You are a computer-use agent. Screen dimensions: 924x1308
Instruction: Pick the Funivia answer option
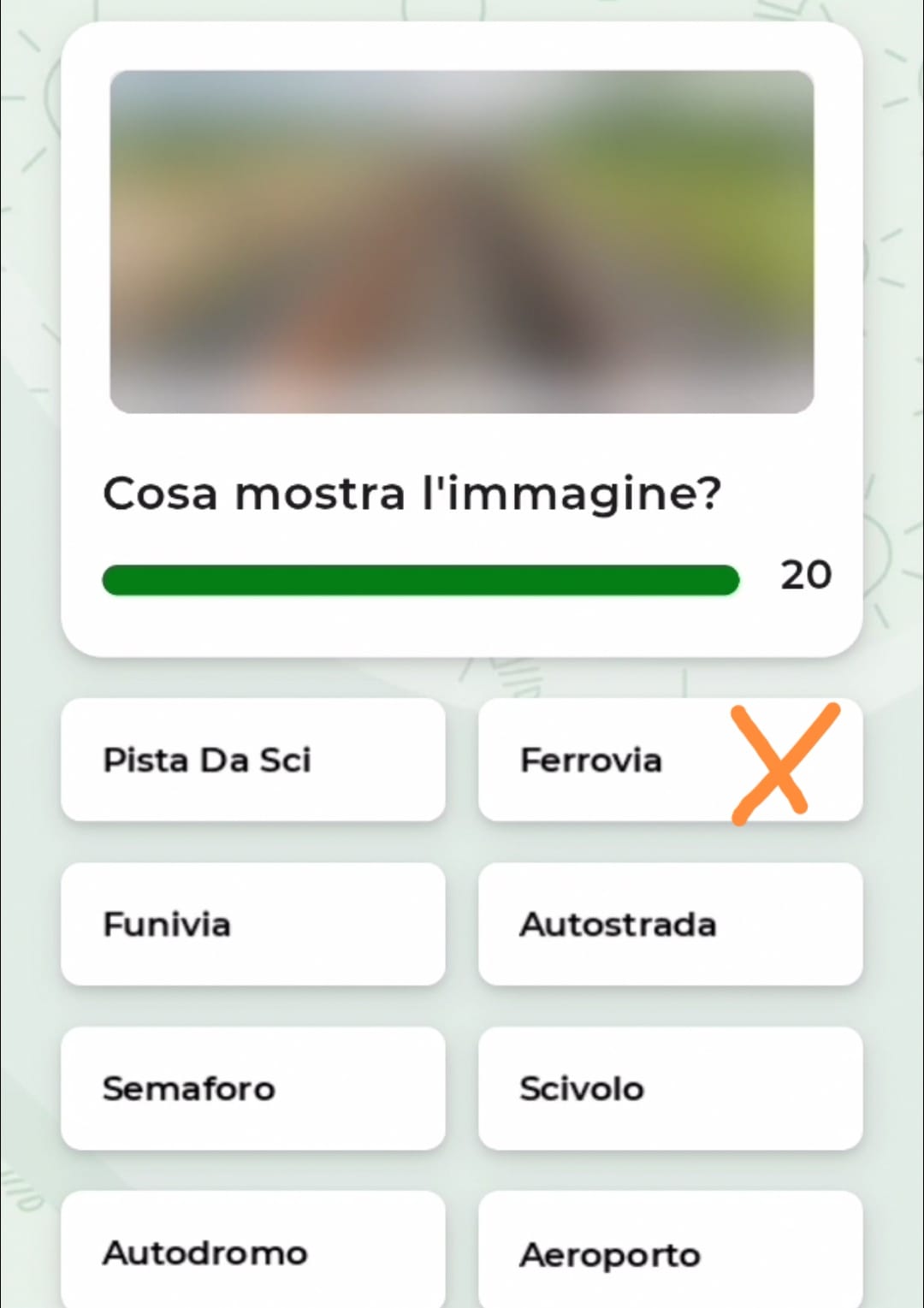point(252,924)
